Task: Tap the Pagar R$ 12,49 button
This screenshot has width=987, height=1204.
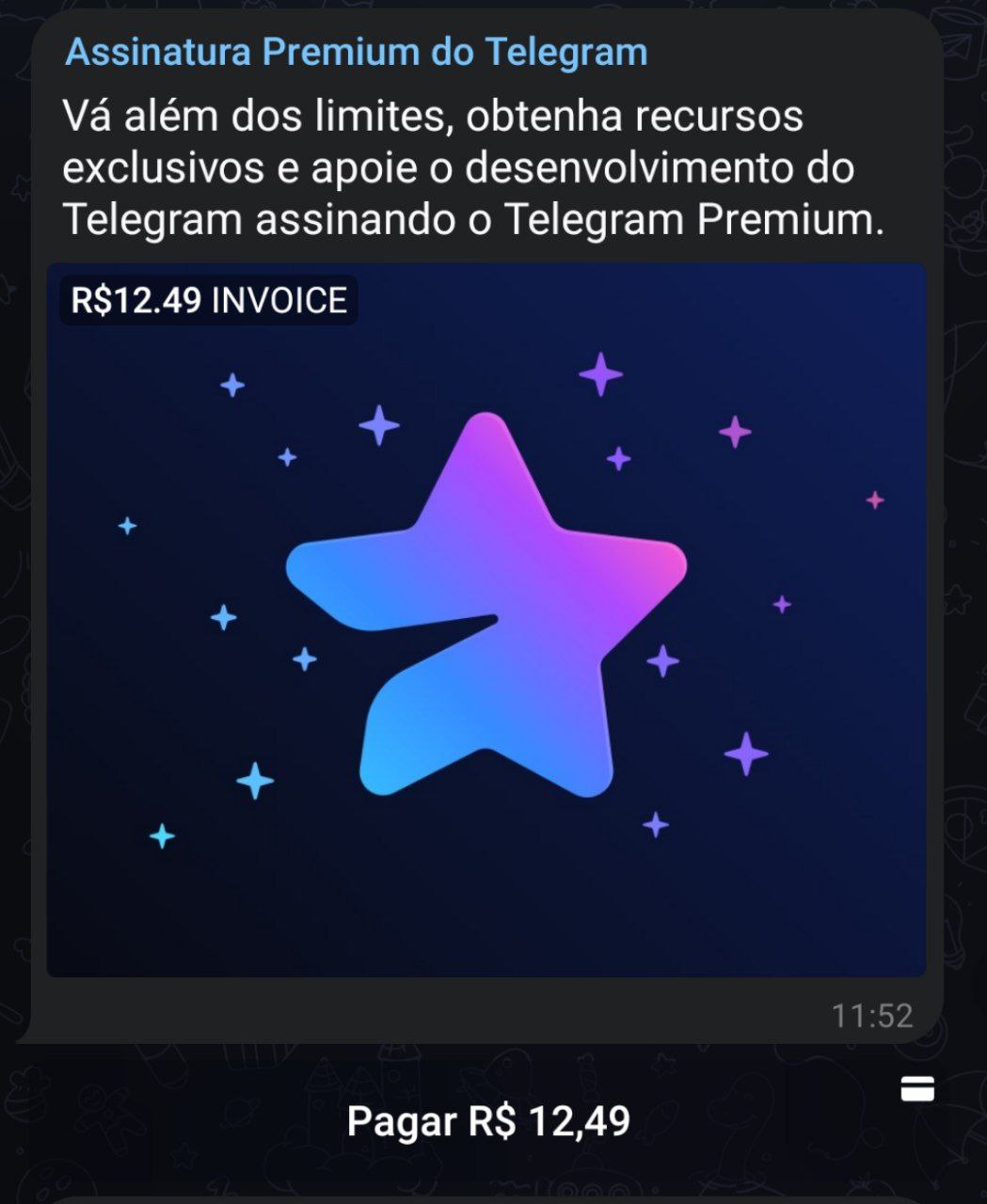Action: coord(488,1120)
